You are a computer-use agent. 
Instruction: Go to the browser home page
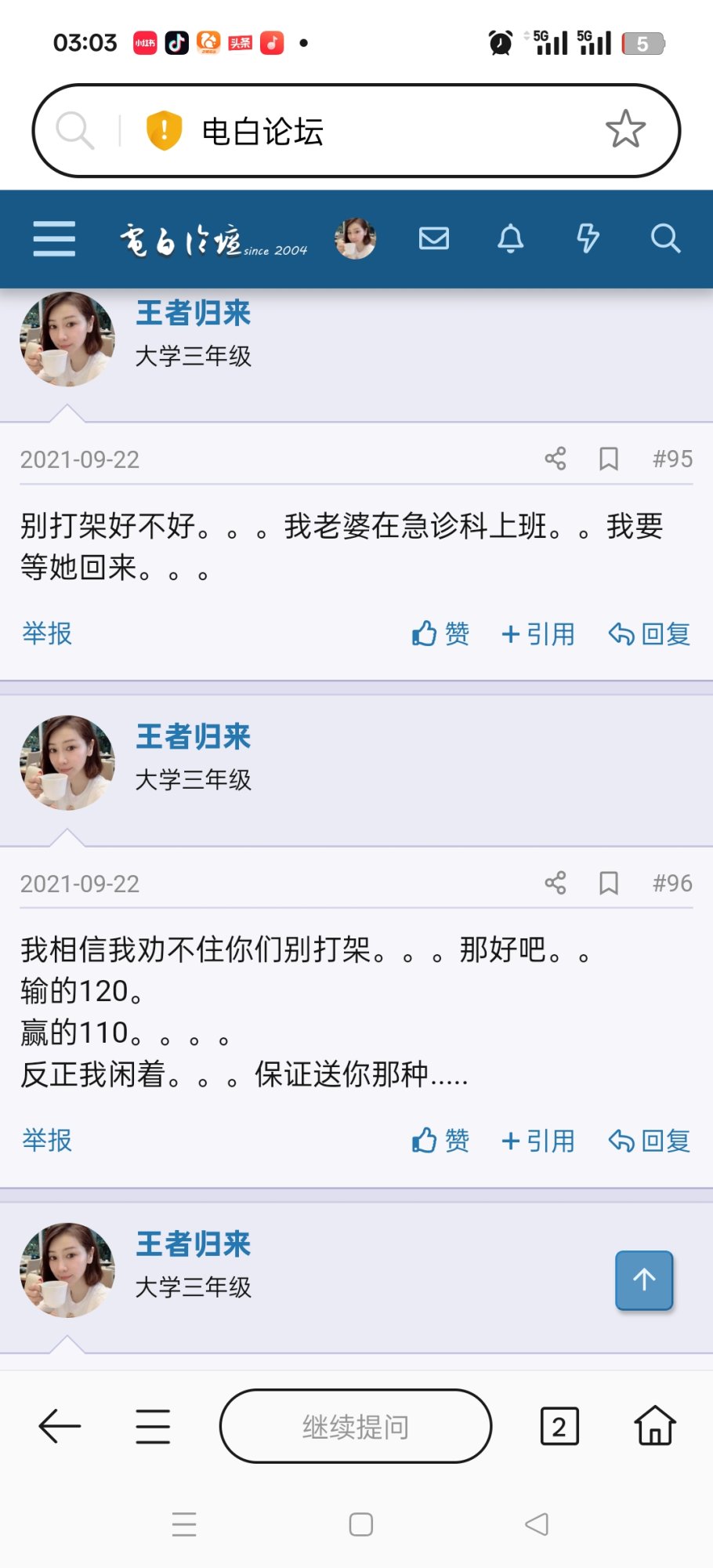coord(654,1426)
